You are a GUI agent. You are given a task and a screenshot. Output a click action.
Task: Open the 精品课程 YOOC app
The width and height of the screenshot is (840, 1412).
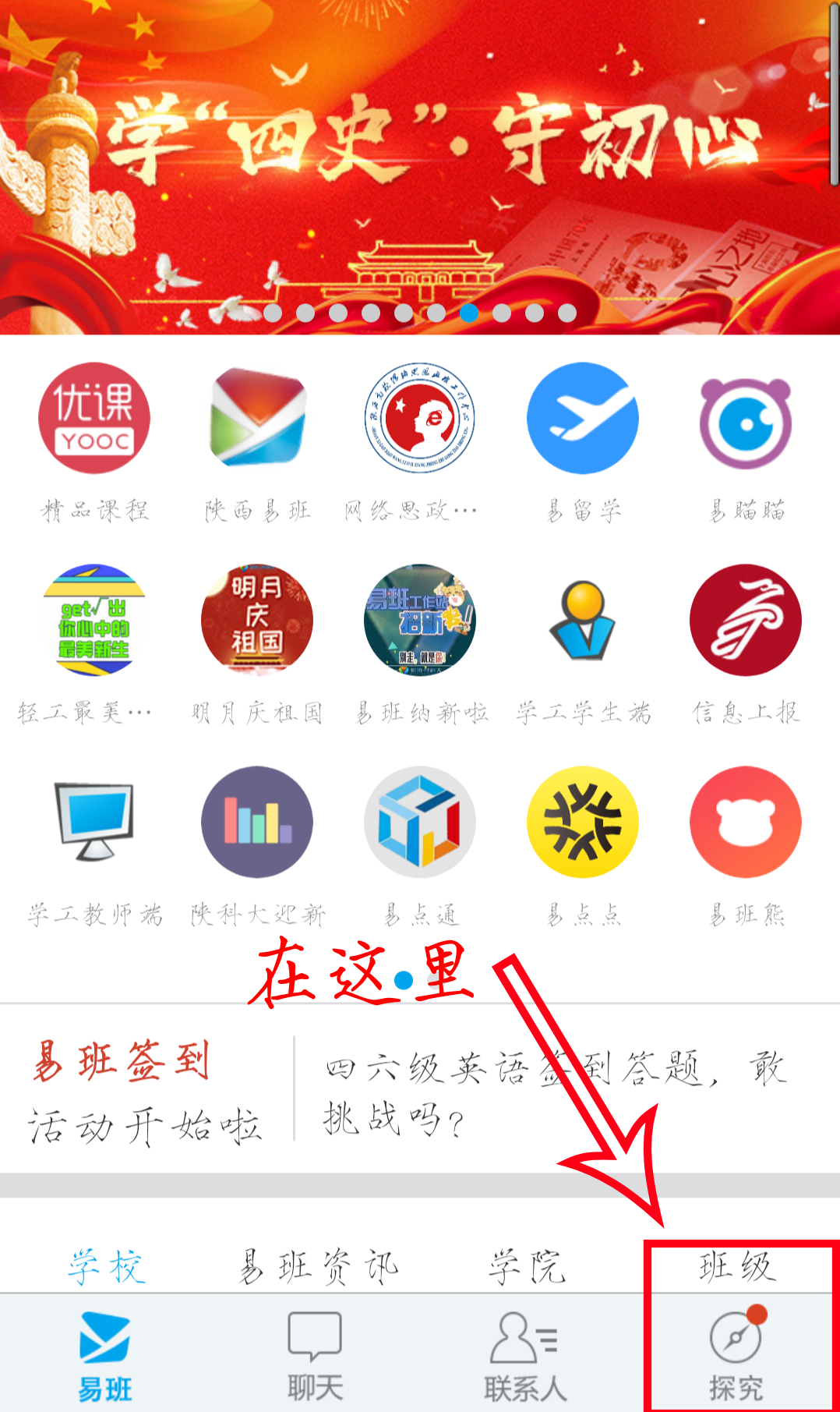point(94,419)
